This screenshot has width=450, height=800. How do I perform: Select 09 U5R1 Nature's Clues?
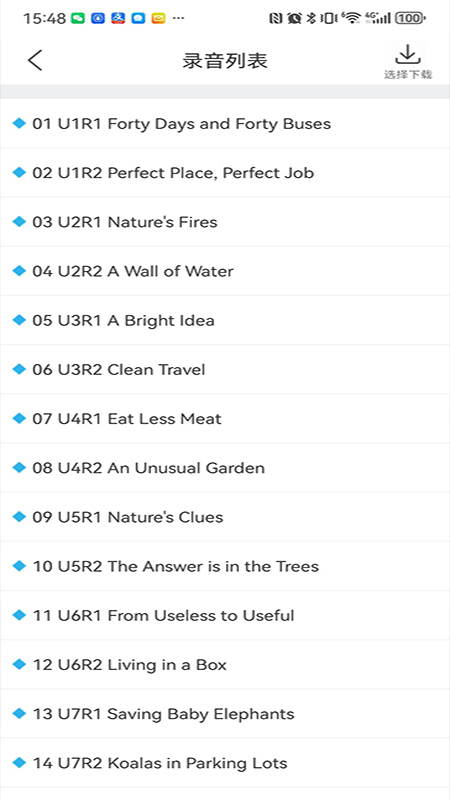point(225,517)
